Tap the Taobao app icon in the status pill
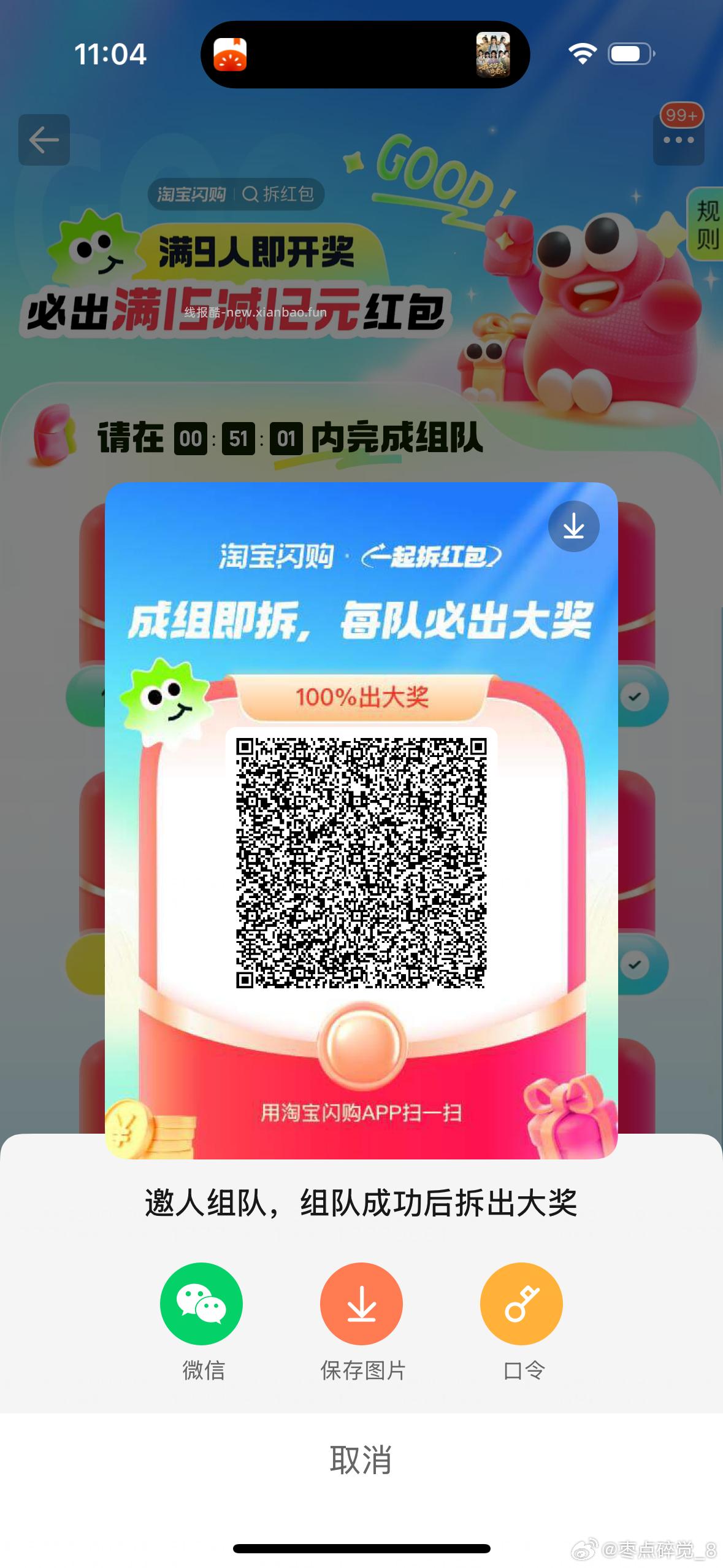The image size is (723, 1568). [232, 55]
